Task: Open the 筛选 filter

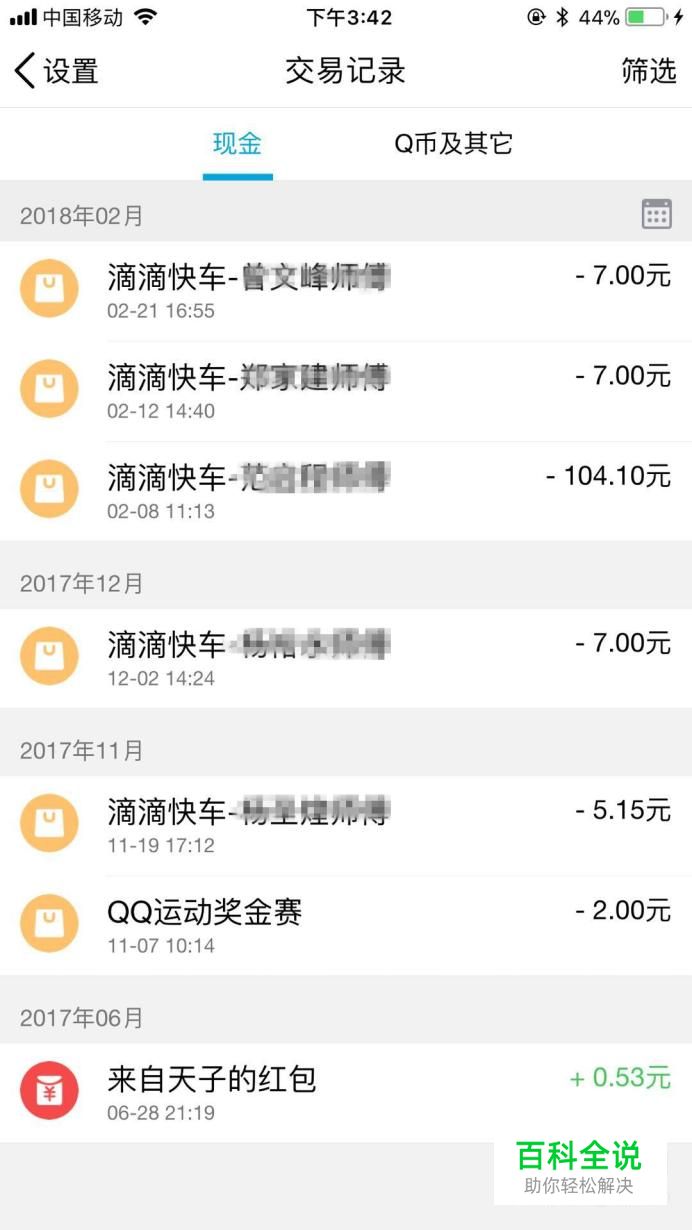Action: pos(648,72)
